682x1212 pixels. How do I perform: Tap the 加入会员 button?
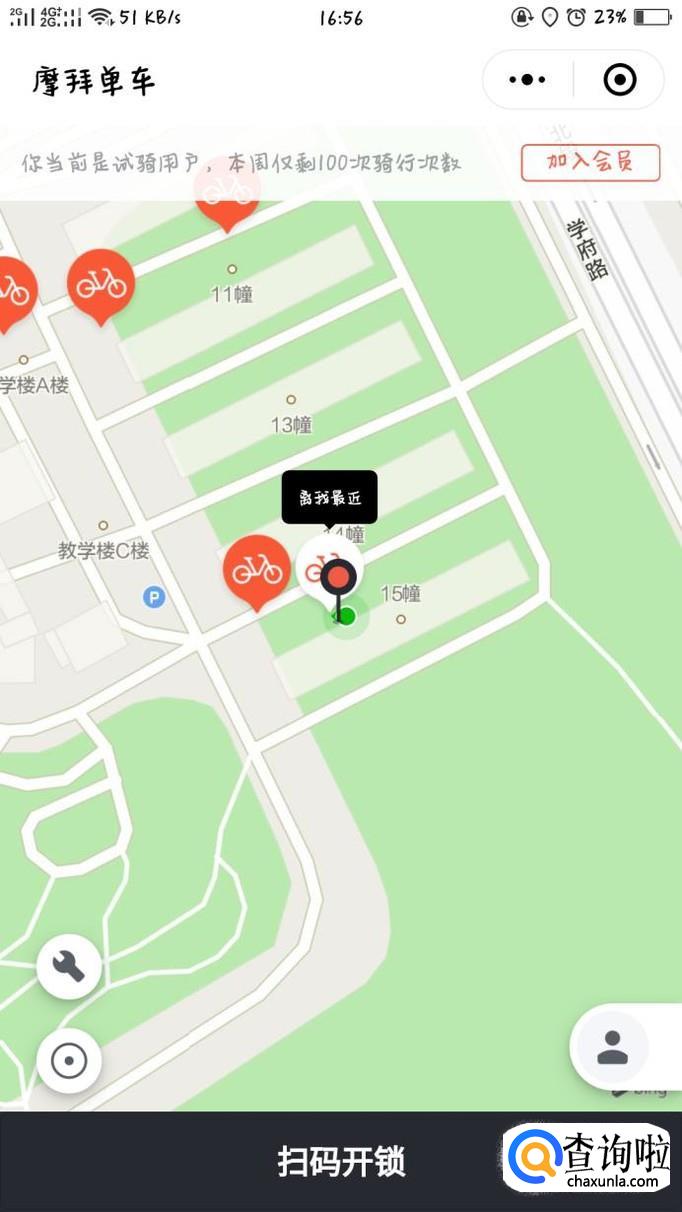590,162
